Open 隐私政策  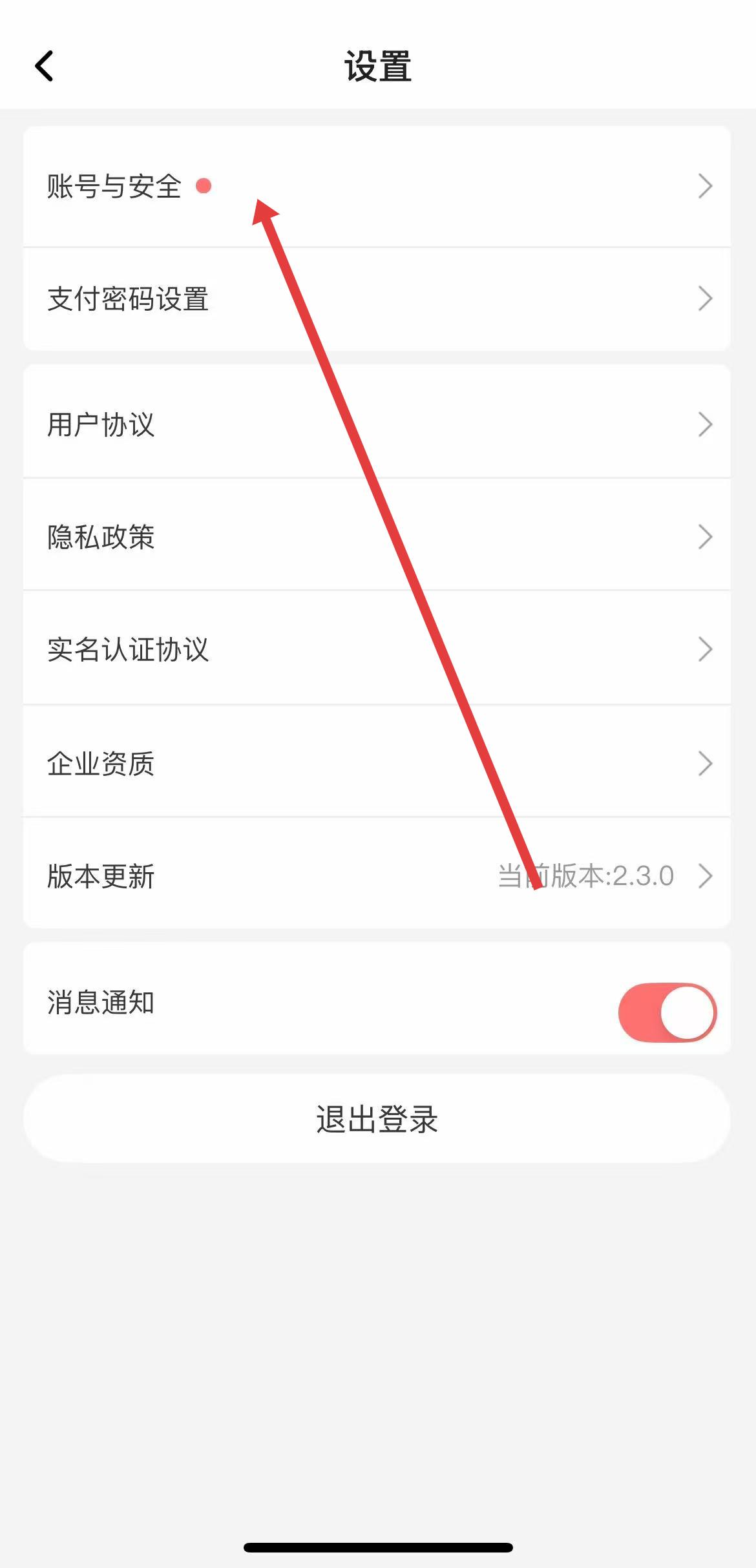(101, 537)
